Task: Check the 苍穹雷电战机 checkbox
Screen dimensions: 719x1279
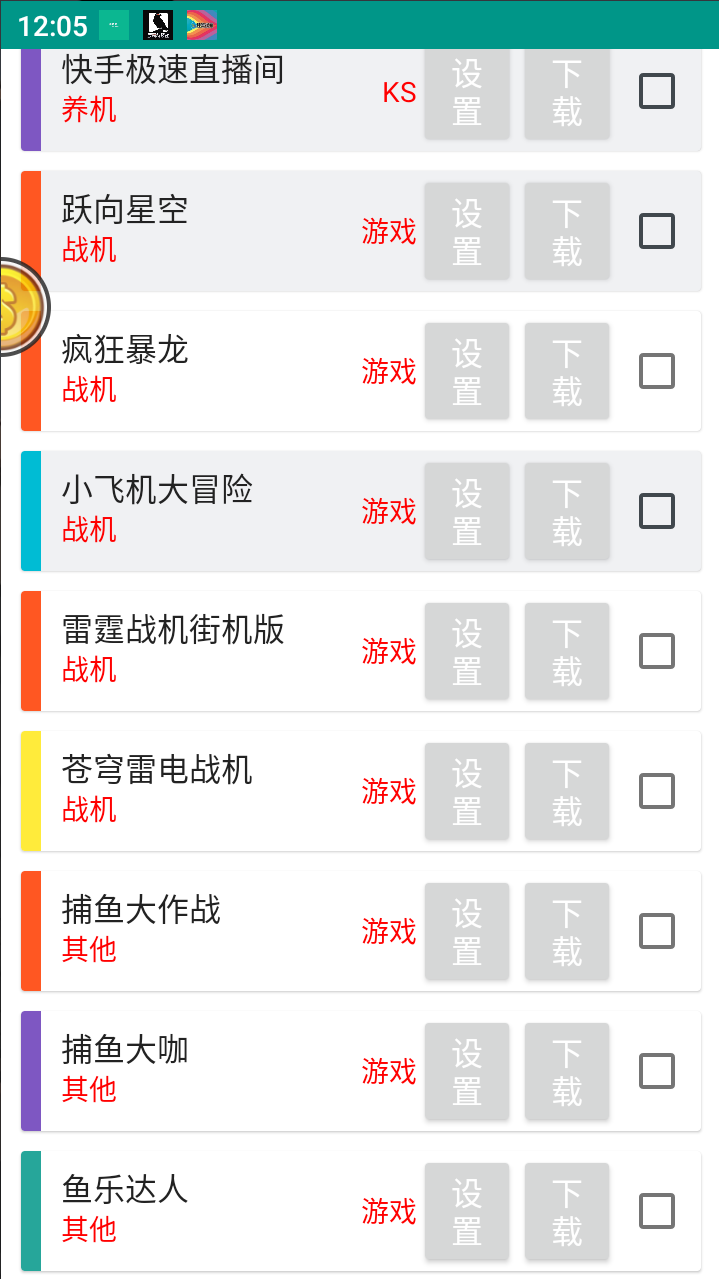Action: click(657, 791)
